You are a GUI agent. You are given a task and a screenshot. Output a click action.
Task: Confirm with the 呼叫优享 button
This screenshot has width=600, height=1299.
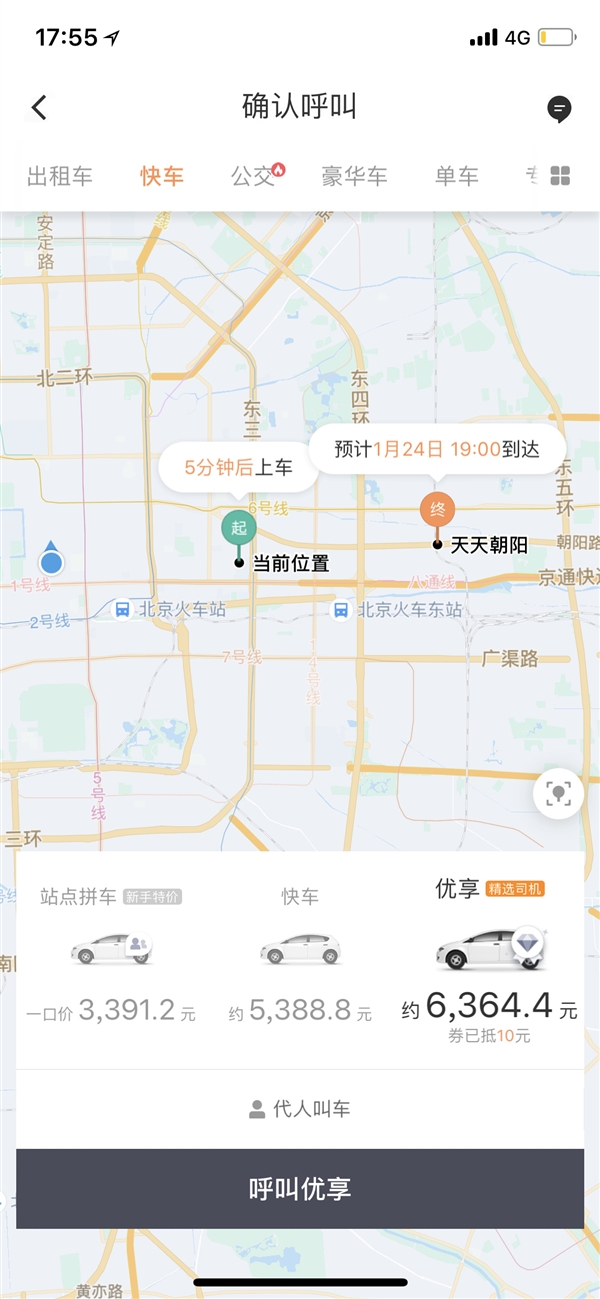tap(300, 1189)
